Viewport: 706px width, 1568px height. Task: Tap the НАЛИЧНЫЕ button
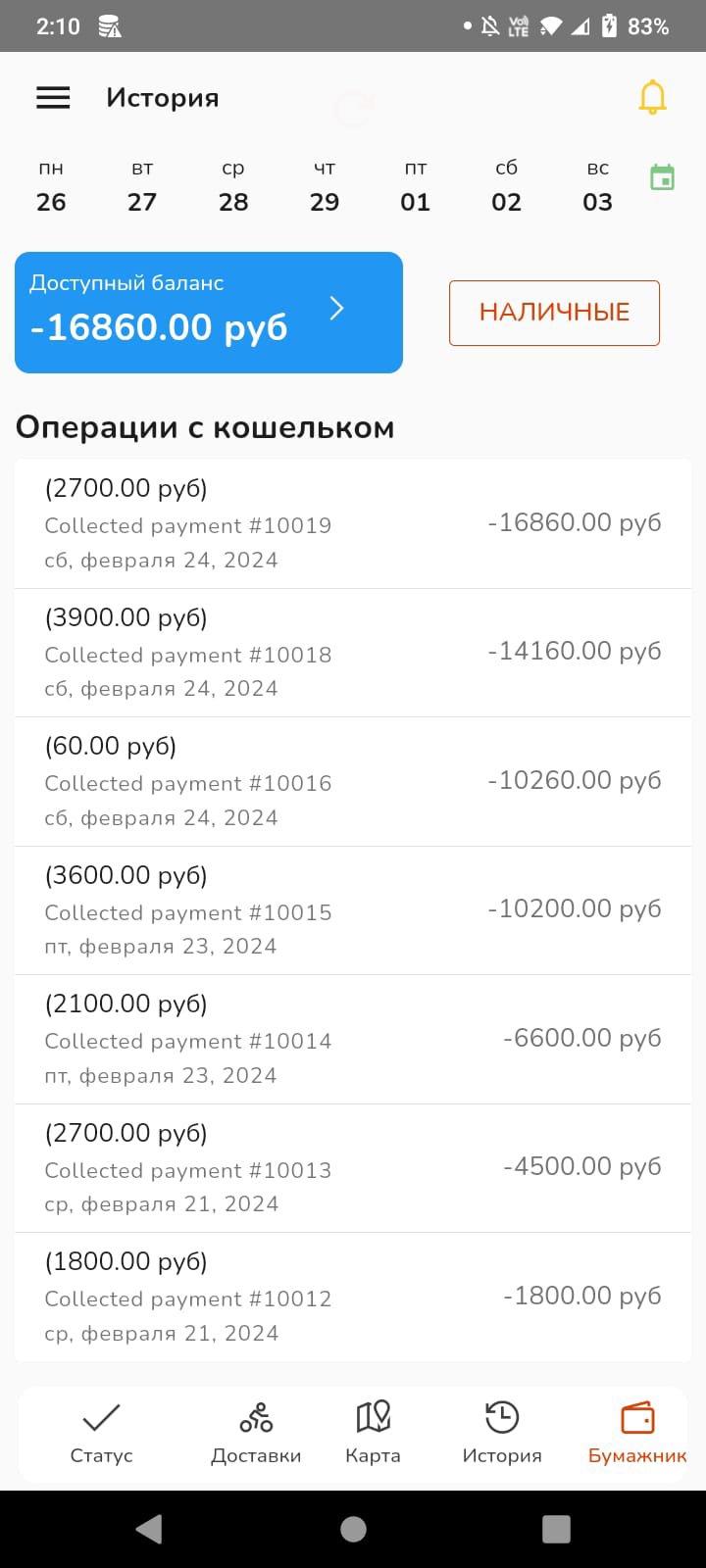click(554, 313)
